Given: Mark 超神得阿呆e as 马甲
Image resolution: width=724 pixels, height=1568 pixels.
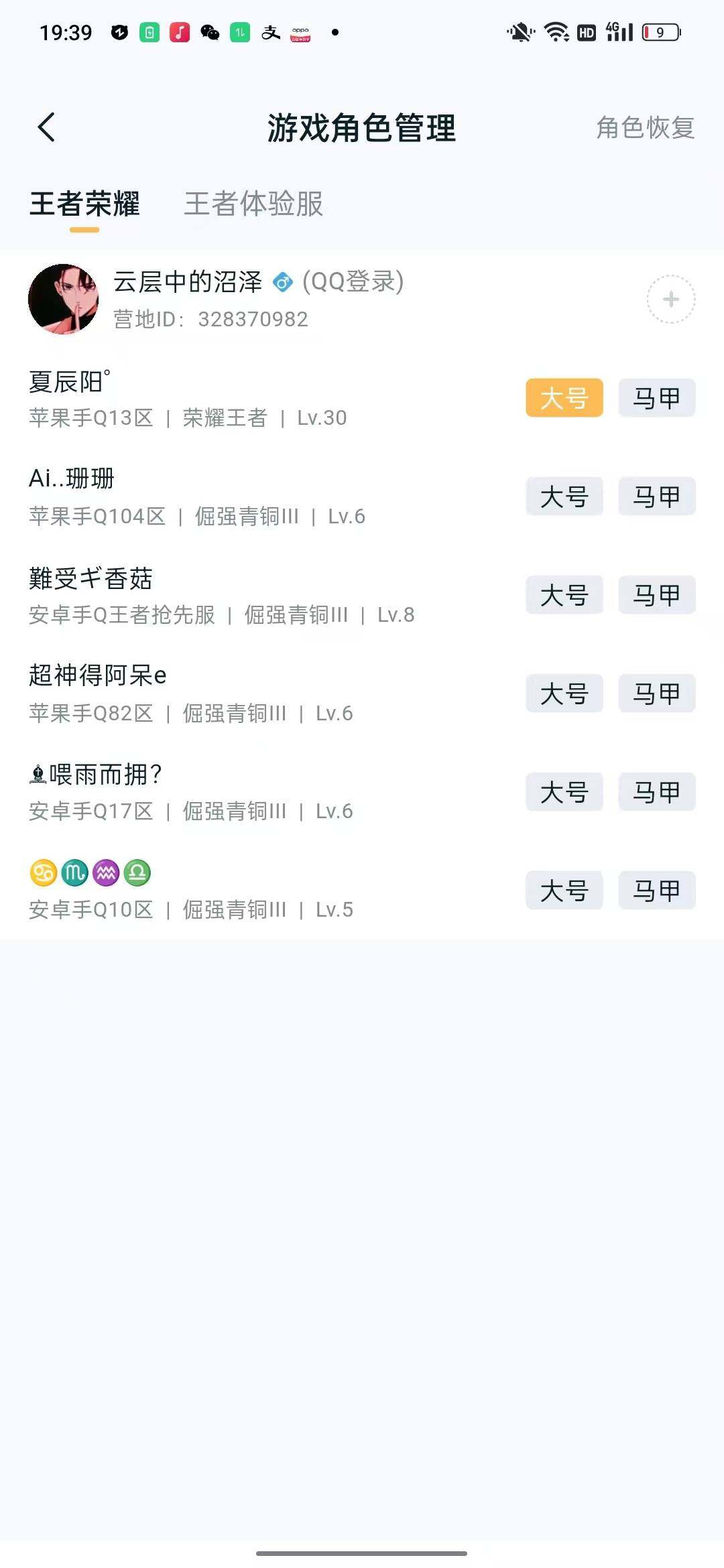Looking at the screenshot, I should (656, 694).
